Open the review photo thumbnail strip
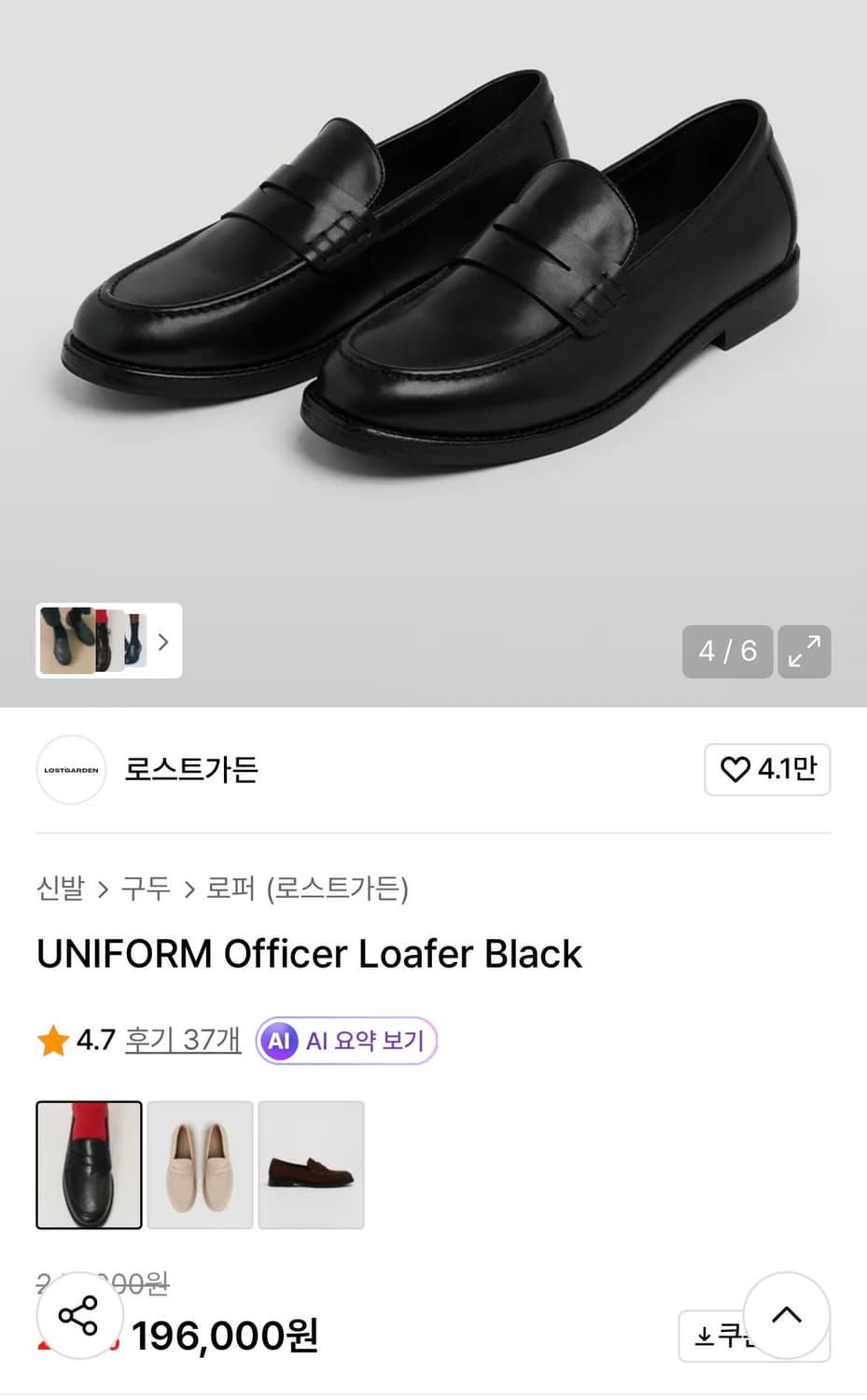The width and height of the screenshot is (867, 1400). coord(98,641)
